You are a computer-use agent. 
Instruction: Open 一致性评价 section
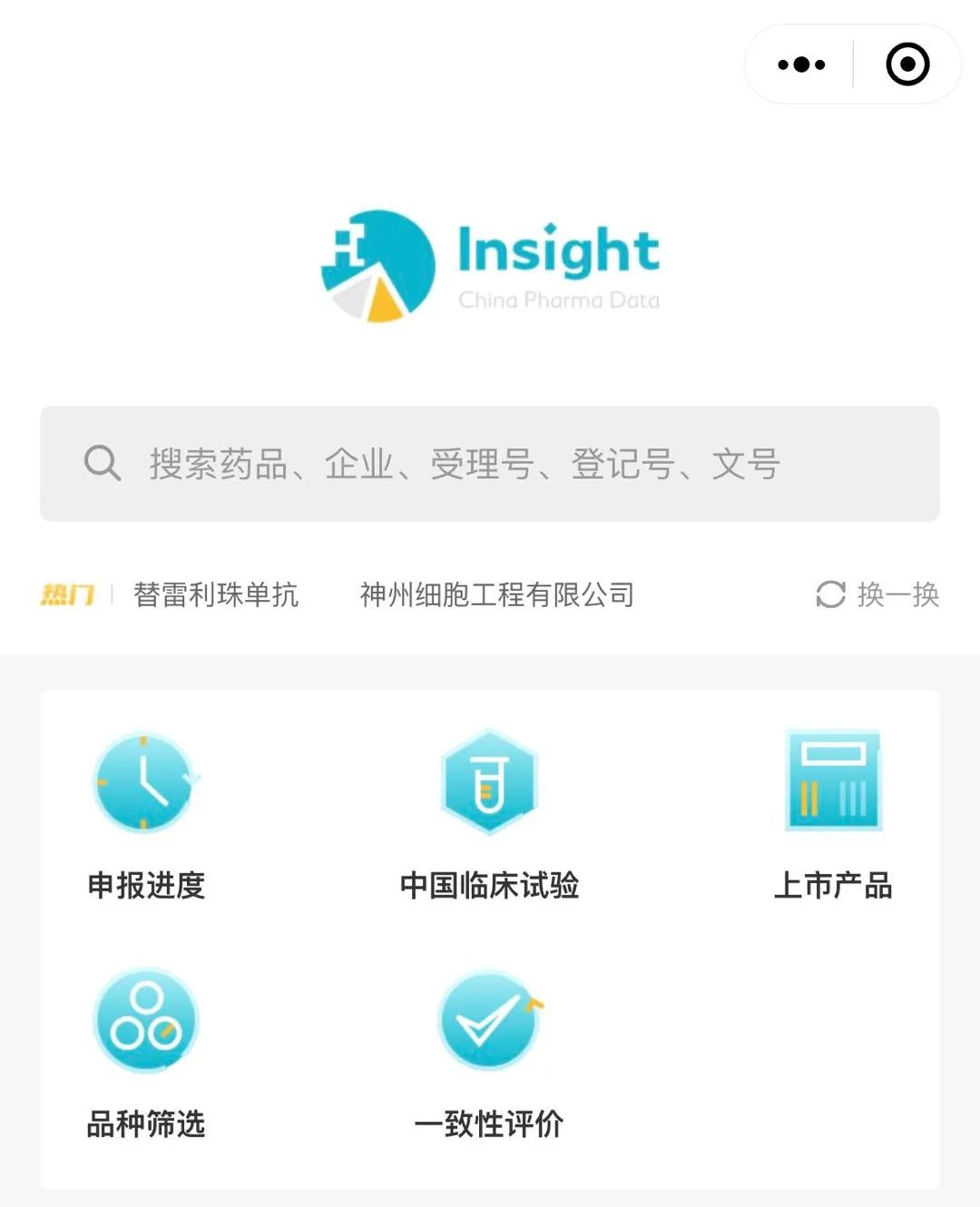[489, 1053]
